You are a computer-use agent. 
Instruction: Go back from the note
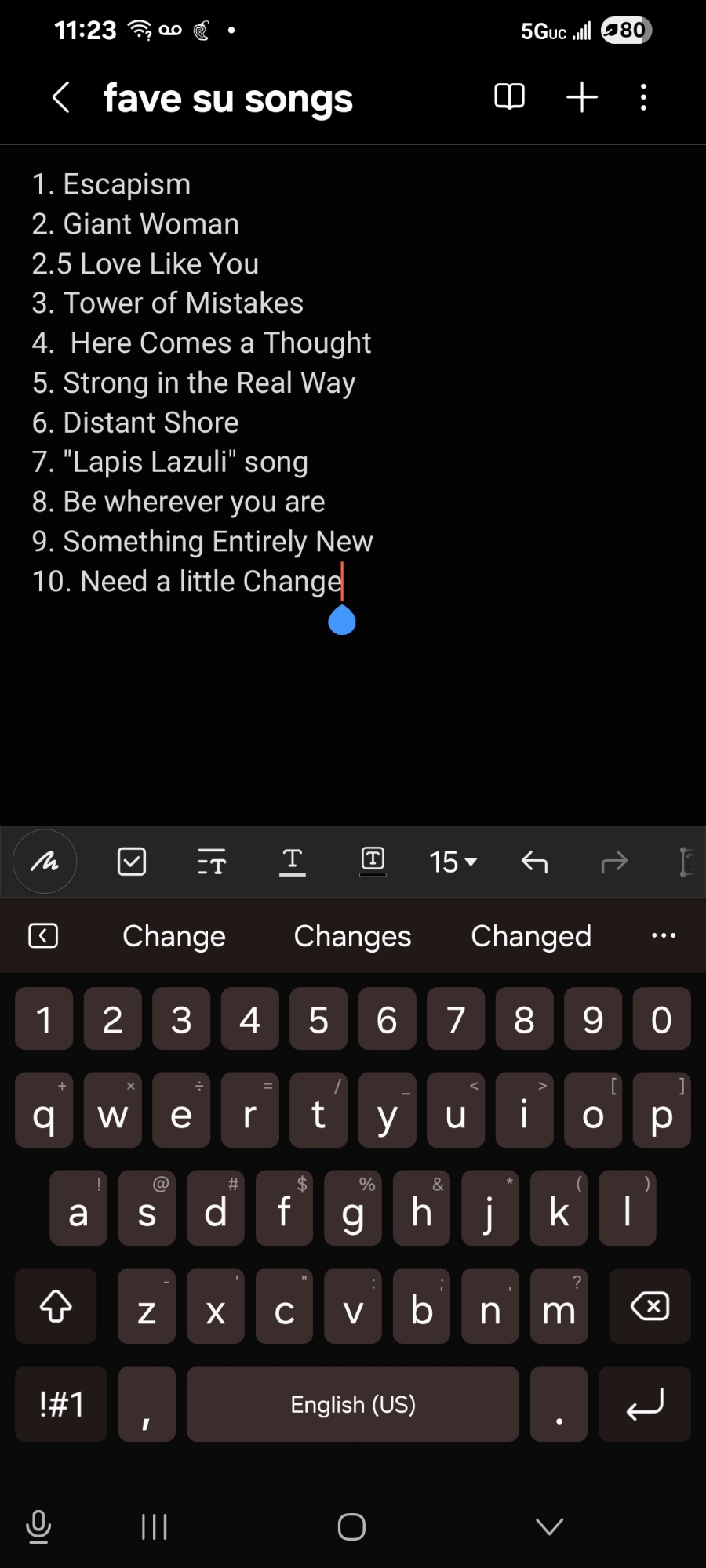click(61, 98)
